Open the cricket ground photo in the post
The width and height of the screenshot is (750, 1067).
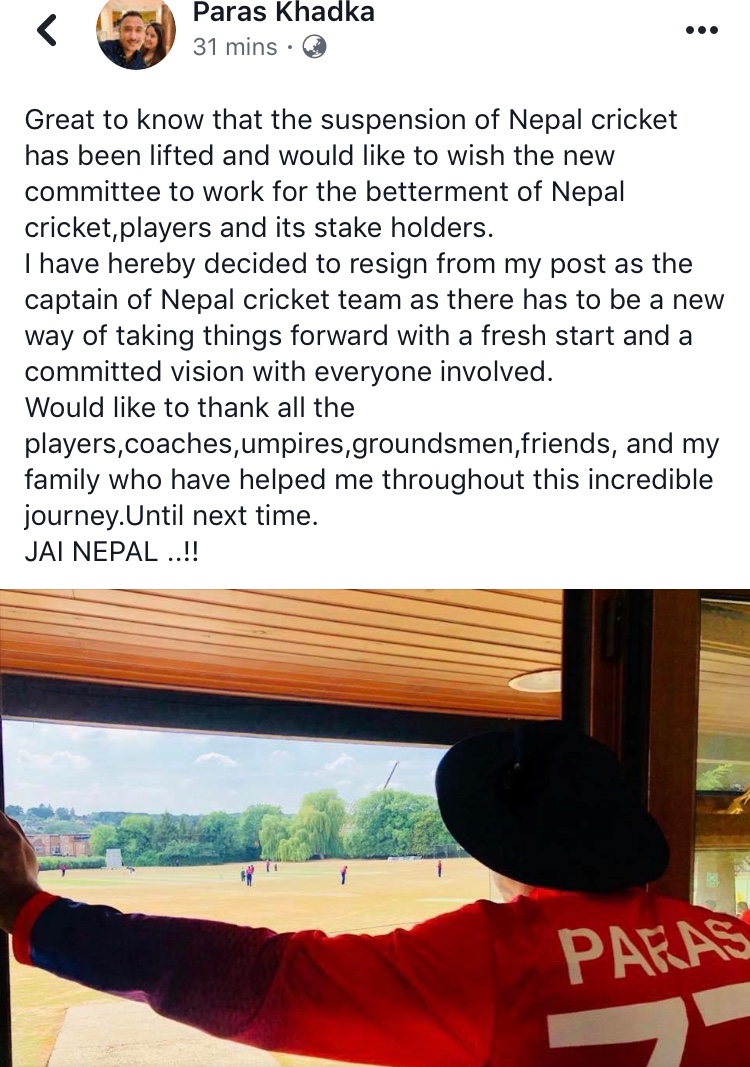375,828
